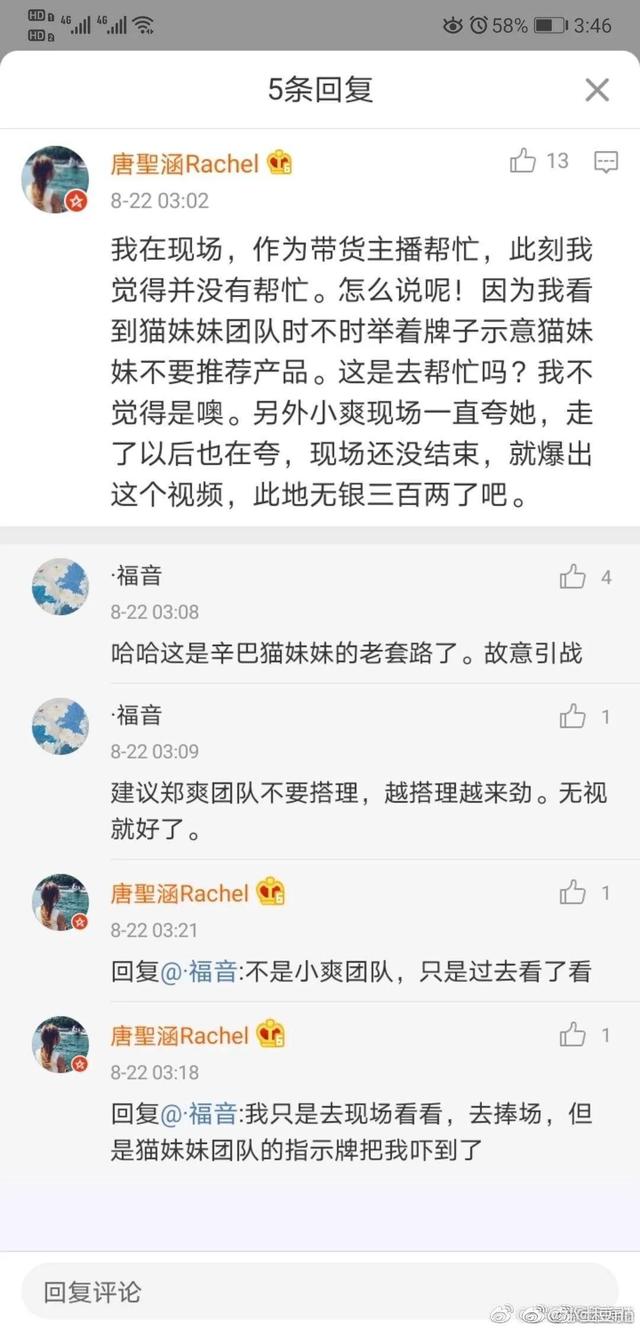Like ·福音's reply posted at 03:08

click(573, 577)
